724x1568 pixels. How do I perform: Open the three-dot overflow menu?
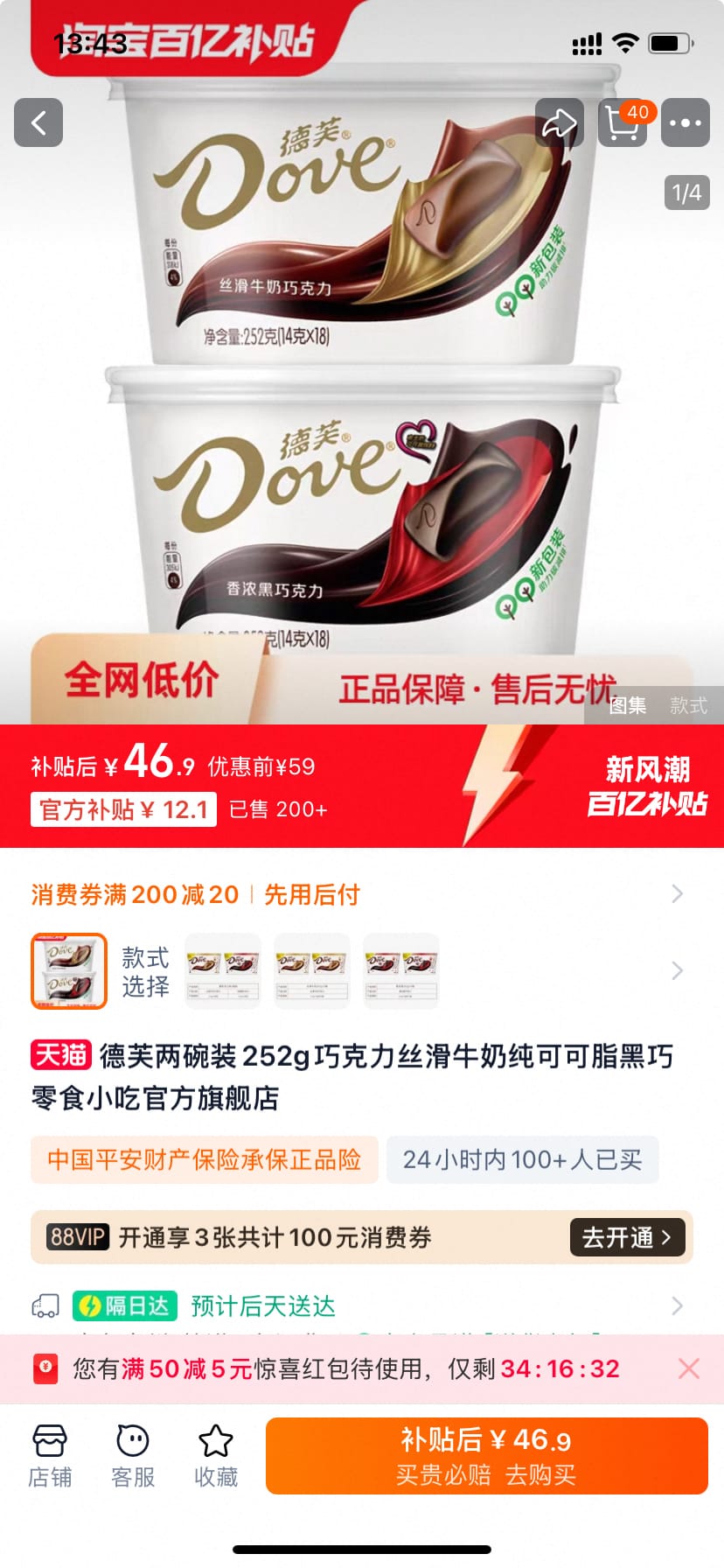685,122
